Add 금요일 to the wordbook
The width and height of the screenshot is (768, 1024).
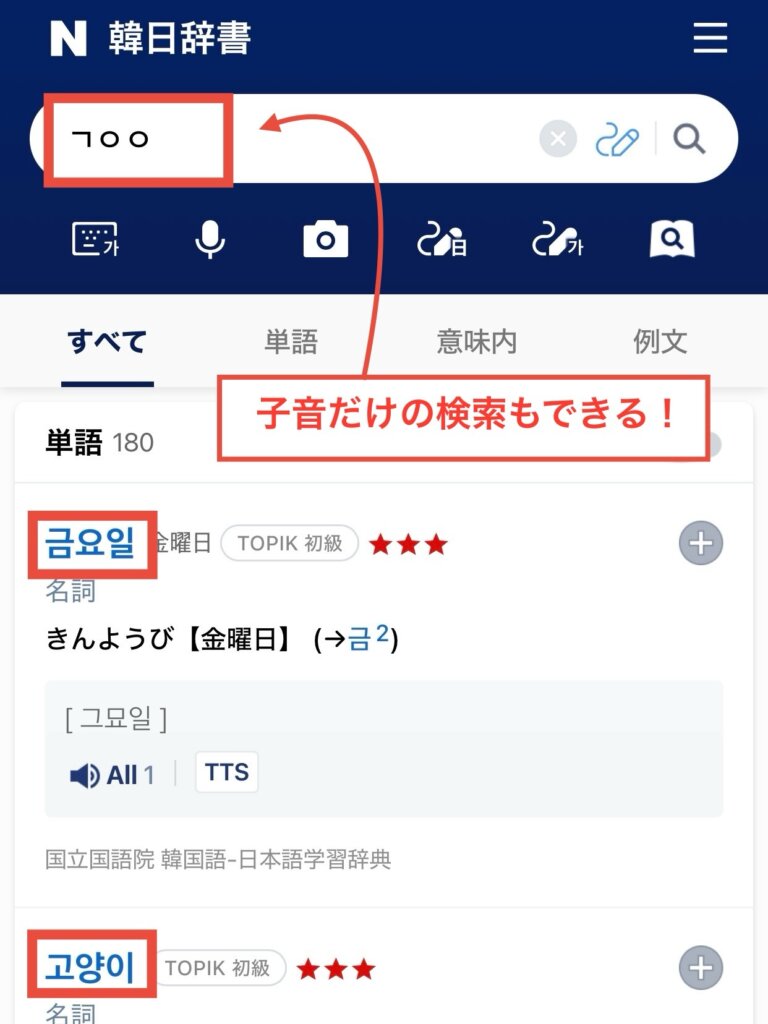pyautogui.click(x=700, y=544)
